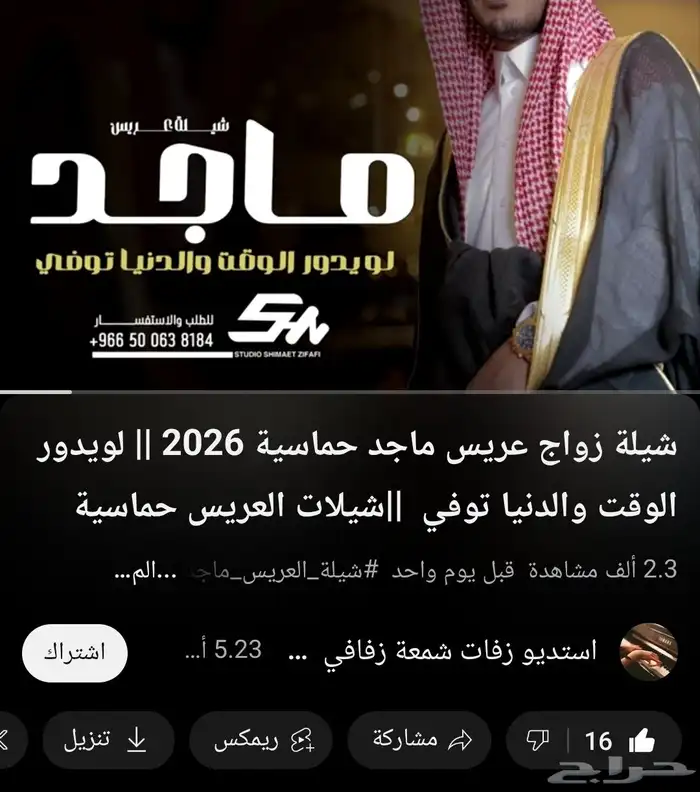Tap the video player showing ماجد

(x=350, y=195)
